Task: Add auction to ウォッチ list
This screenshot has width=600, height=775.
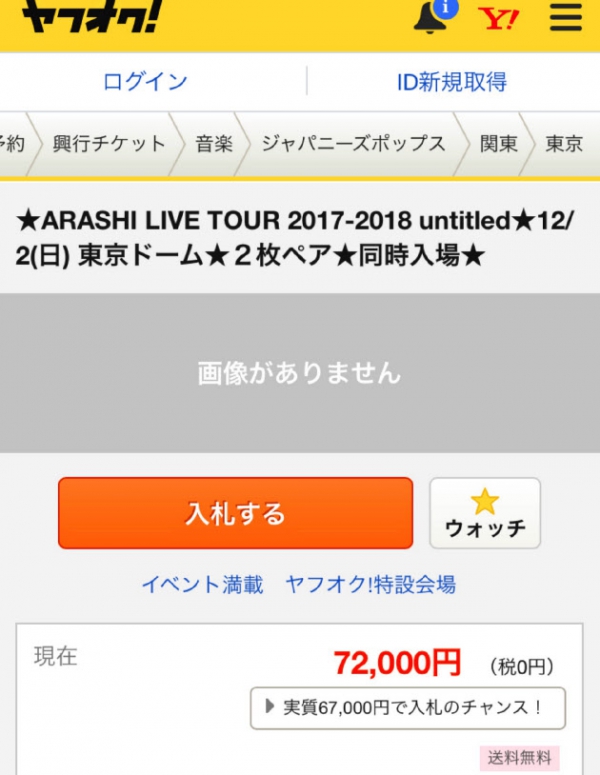Action: 485,513
